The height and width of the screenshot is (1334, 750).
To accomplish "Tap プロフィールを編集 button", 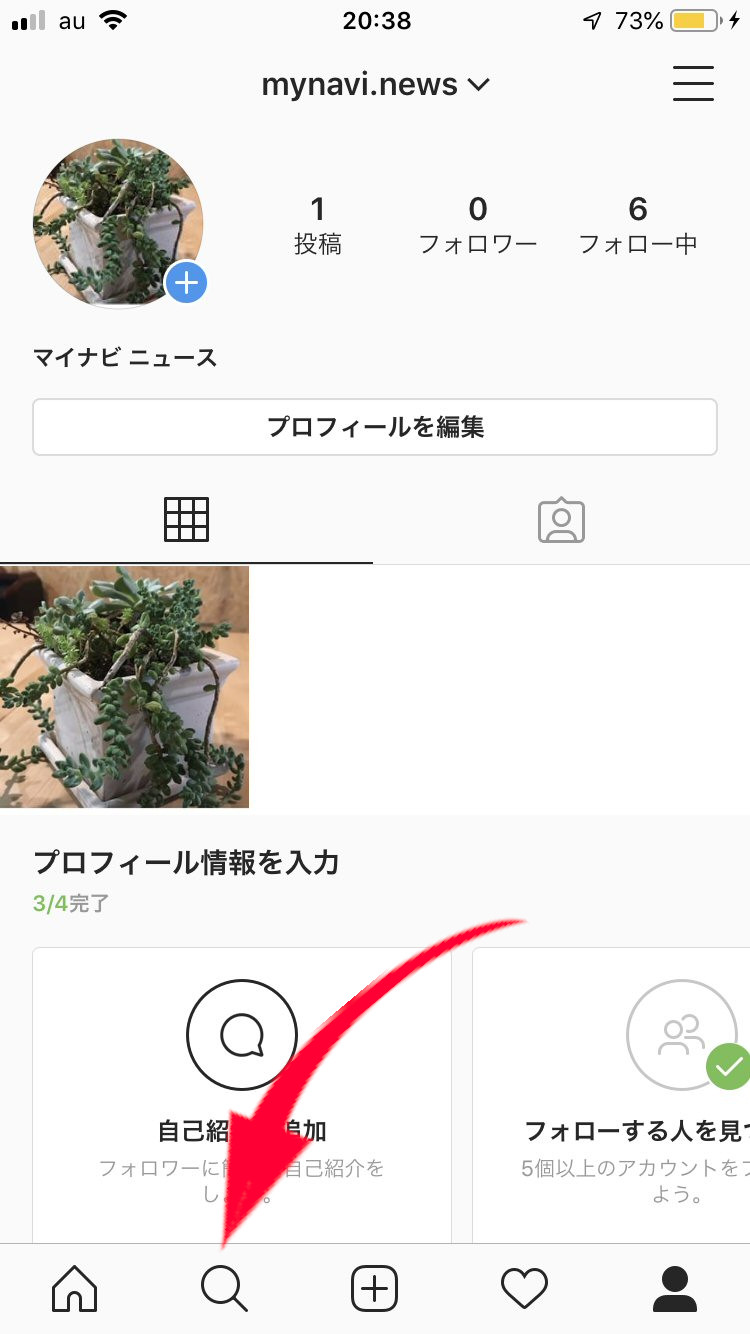I will coord(375,427).
